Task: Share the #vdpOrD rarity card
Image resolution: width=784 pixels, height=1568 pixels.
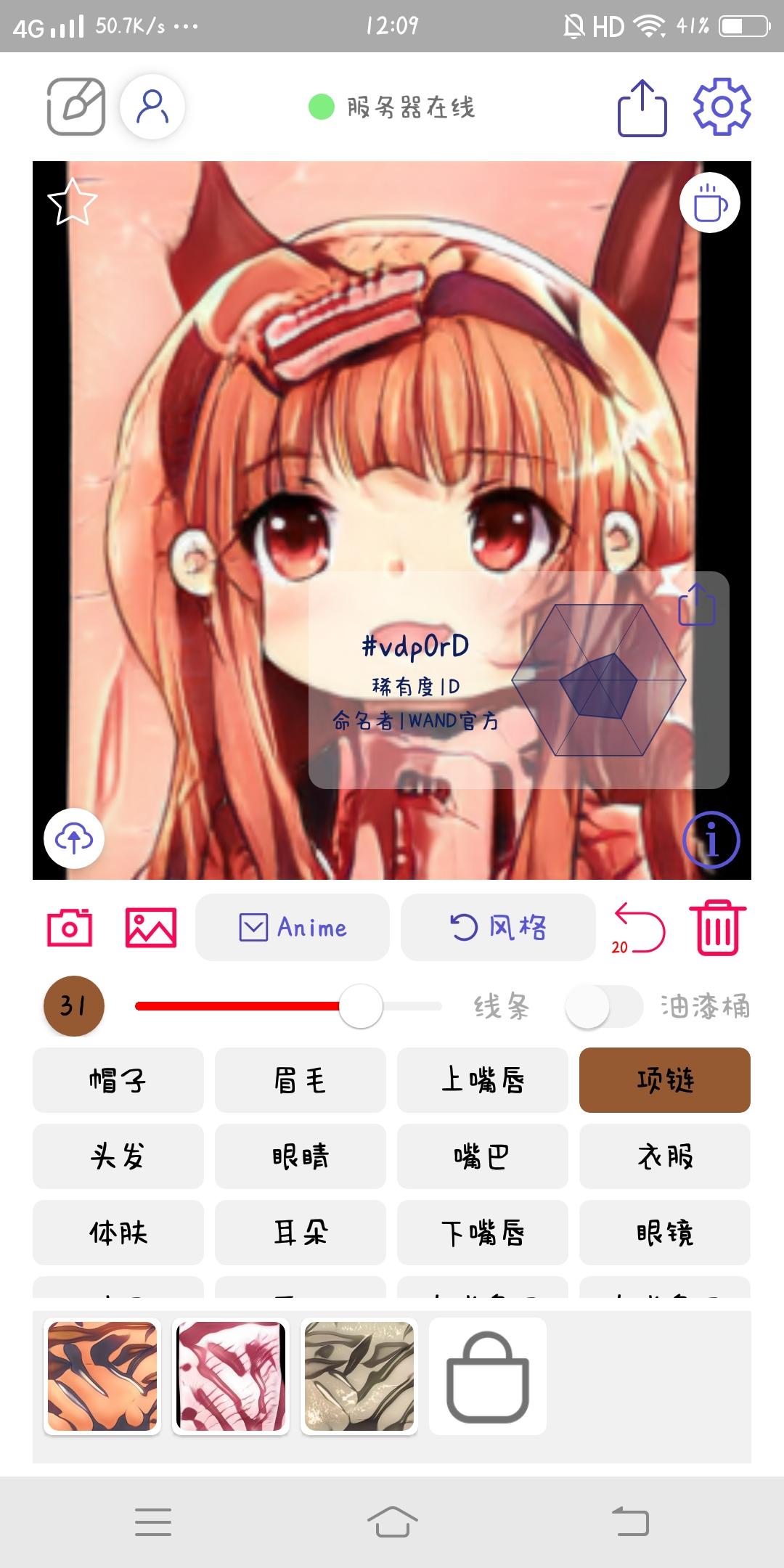Action: click(x=696, y=604)
